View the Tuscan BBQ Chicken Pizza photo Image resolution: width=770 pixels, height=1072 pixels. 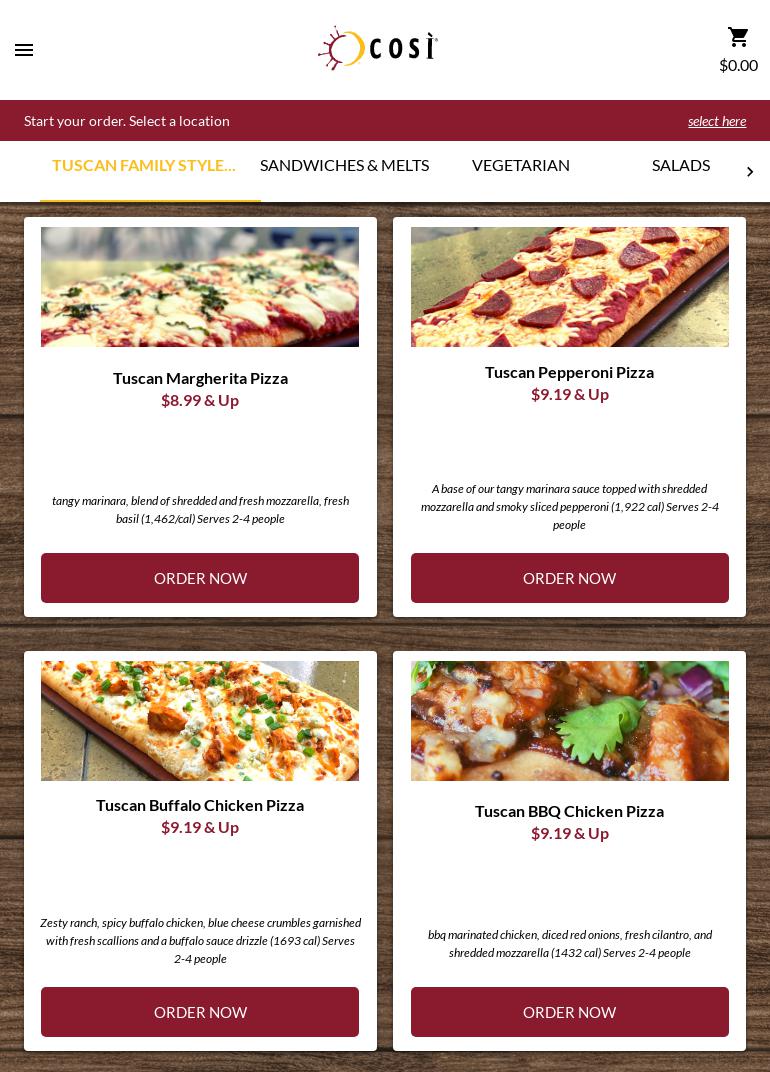pyautogui.click(x=569, y=721)
